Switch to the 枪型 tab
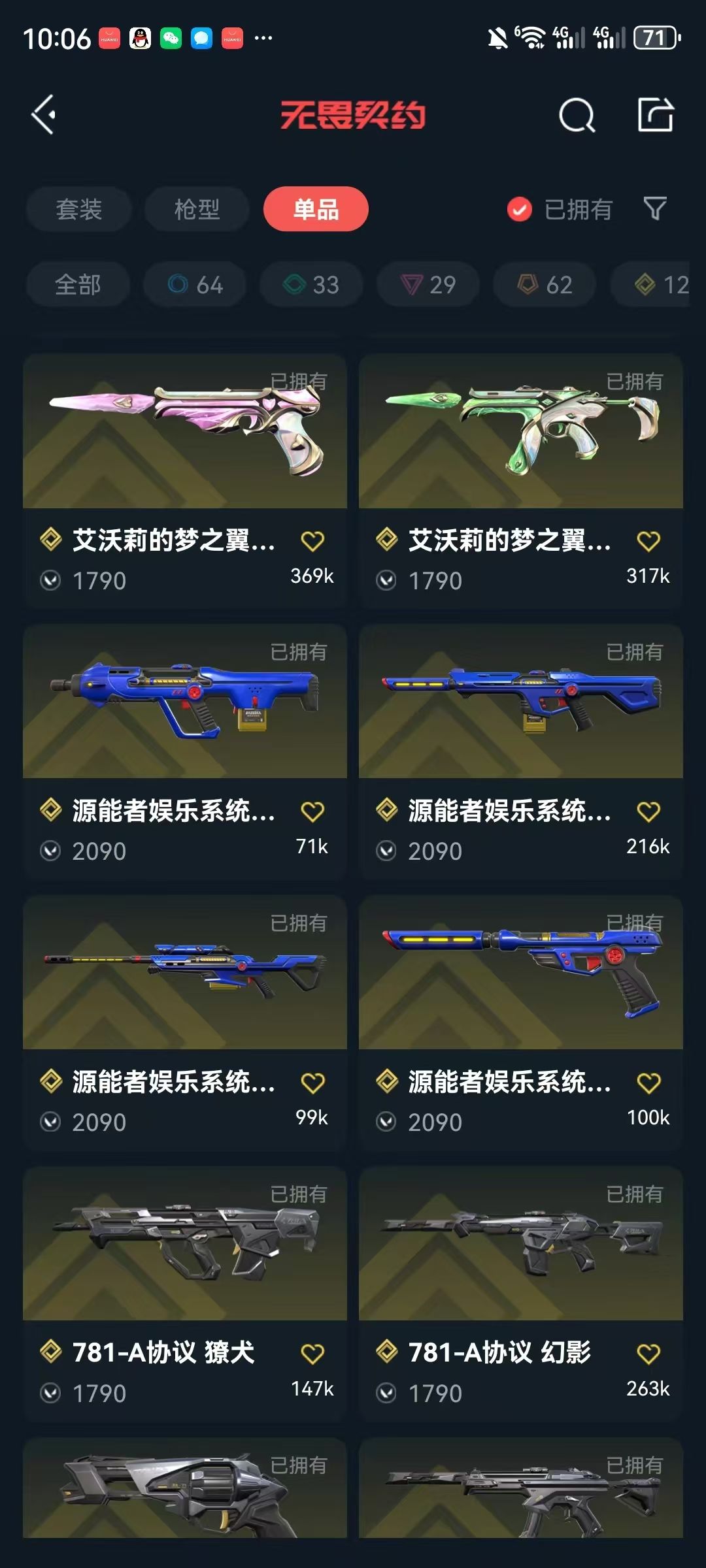The image size is (706, 1568). coord(197,210)
